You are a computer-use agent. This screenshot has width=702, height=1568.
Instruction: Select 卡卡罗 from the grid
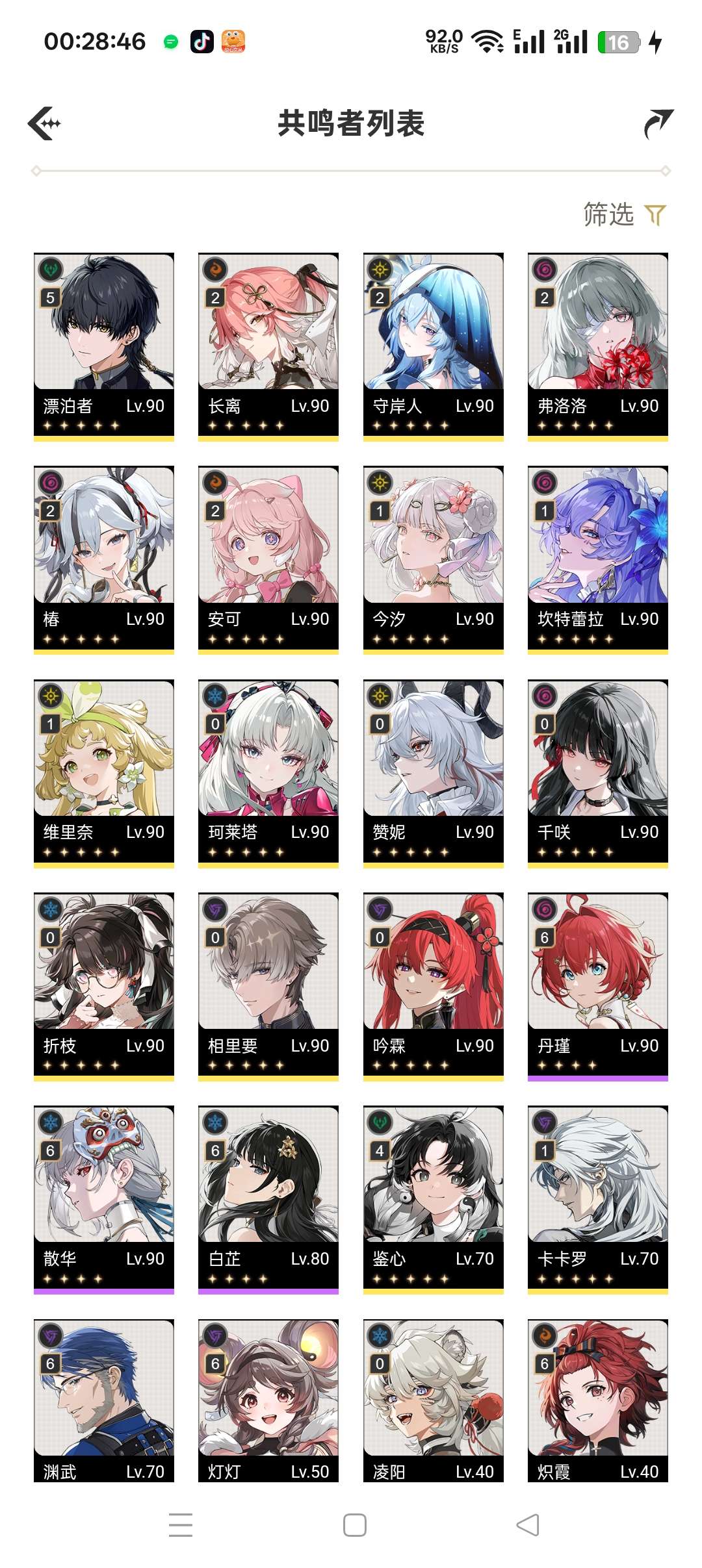(x=598, y=1200)
